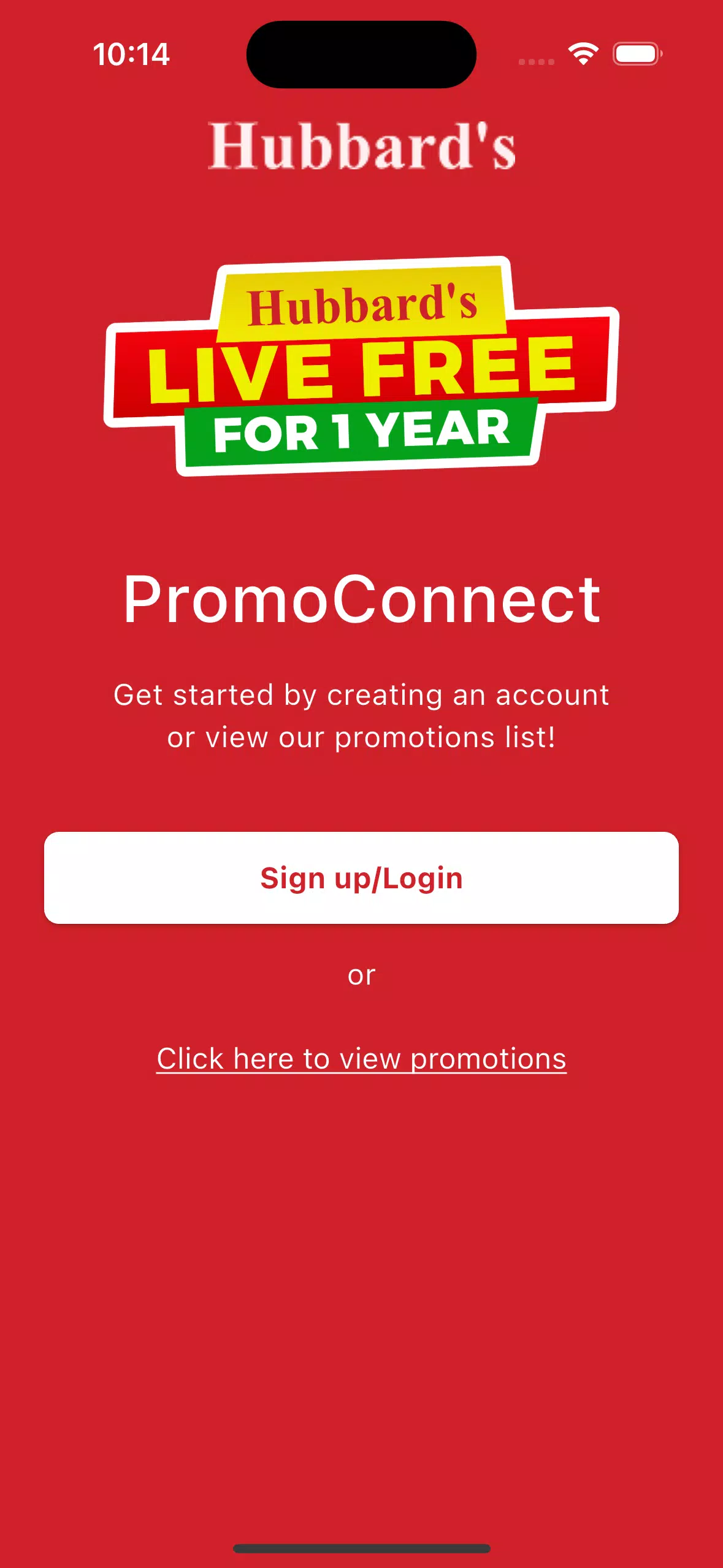Open the 'Click here to view promotions' link
Image resolution: width=723 pixels, height=1568 pixels.
[x=361, y=1058]
